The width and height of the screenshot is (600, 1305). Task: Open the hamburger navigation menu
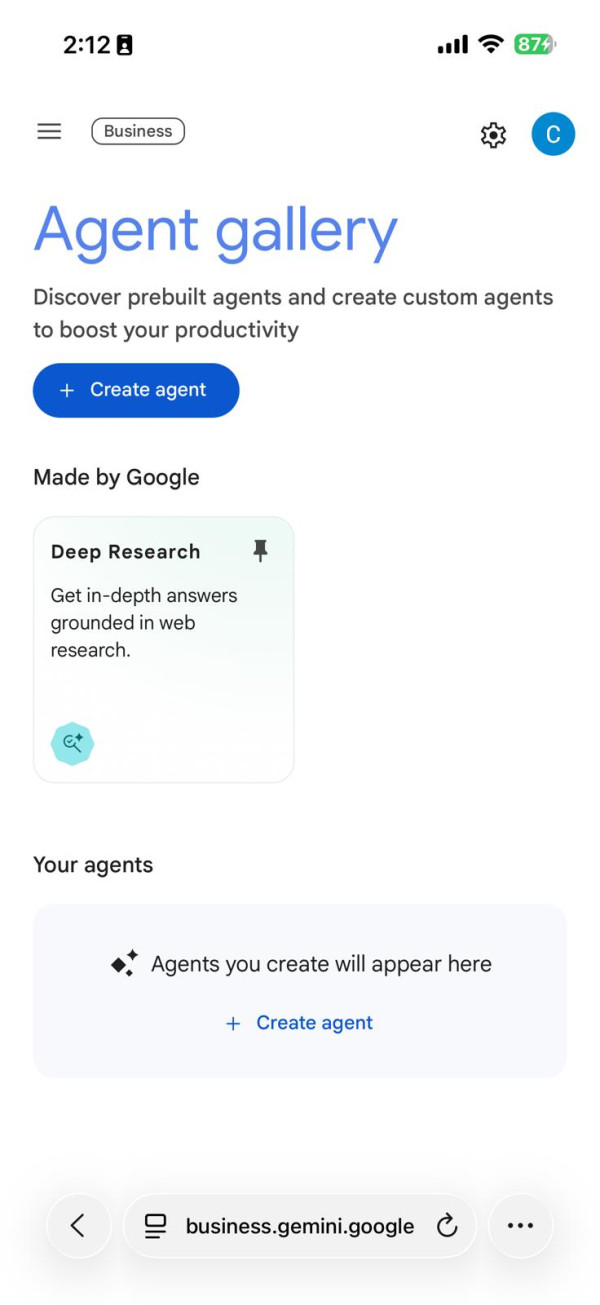tap(49, 131)
